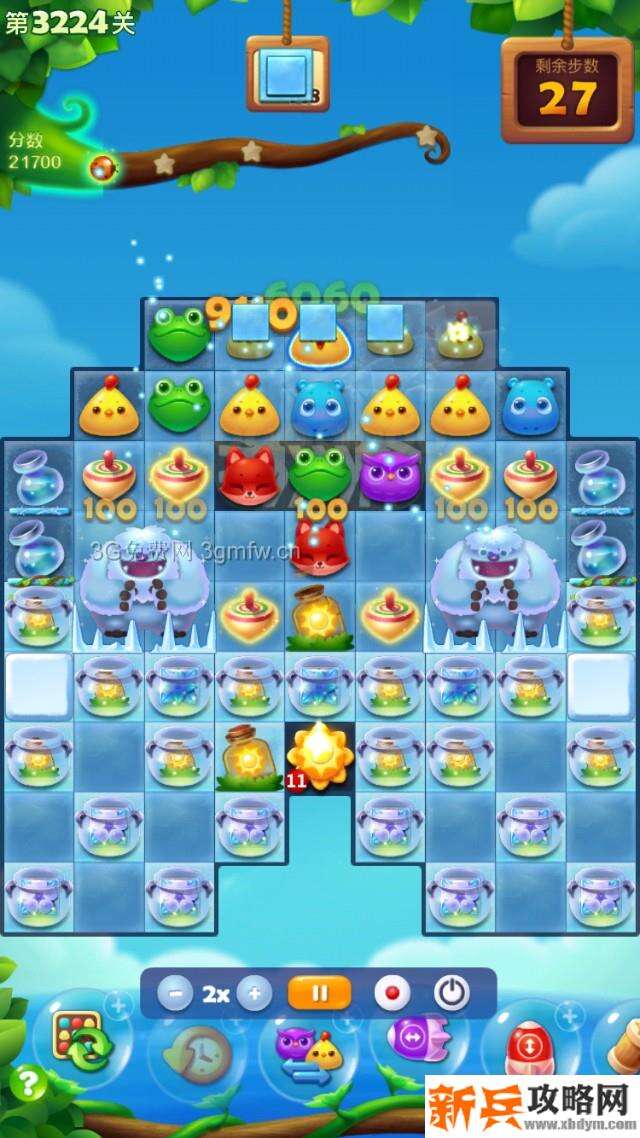
Task: Pause with the orange pause button
Action: pos(320,994)
